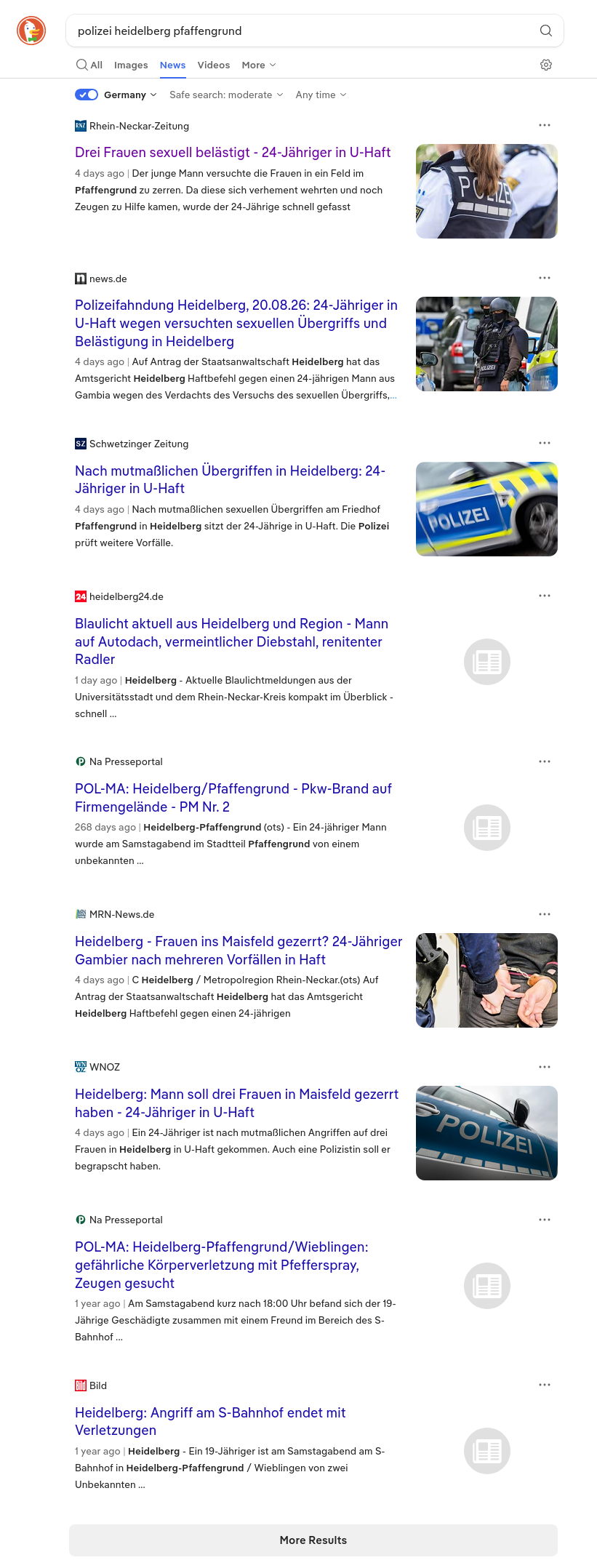Open article 'Drei Frauen sexuell belästigt'
Image resolution: width=597 pixels, height=1568 pixels.
pyautogui.click(x=233, y=152)
